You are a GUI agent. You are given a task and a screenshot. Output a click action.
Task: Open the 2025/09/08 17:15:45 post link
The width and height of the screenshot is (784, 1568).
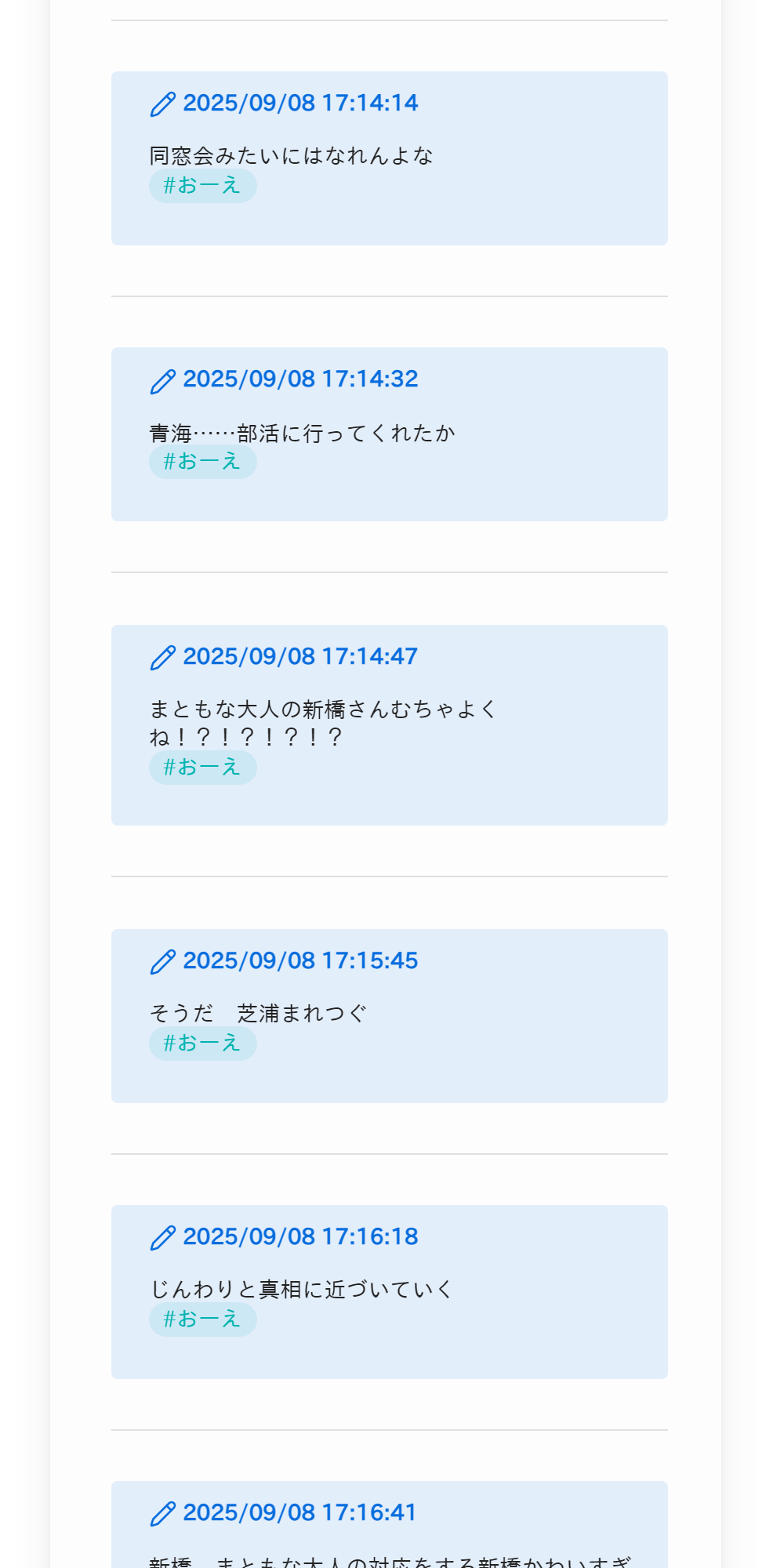(x=284, y=961)
